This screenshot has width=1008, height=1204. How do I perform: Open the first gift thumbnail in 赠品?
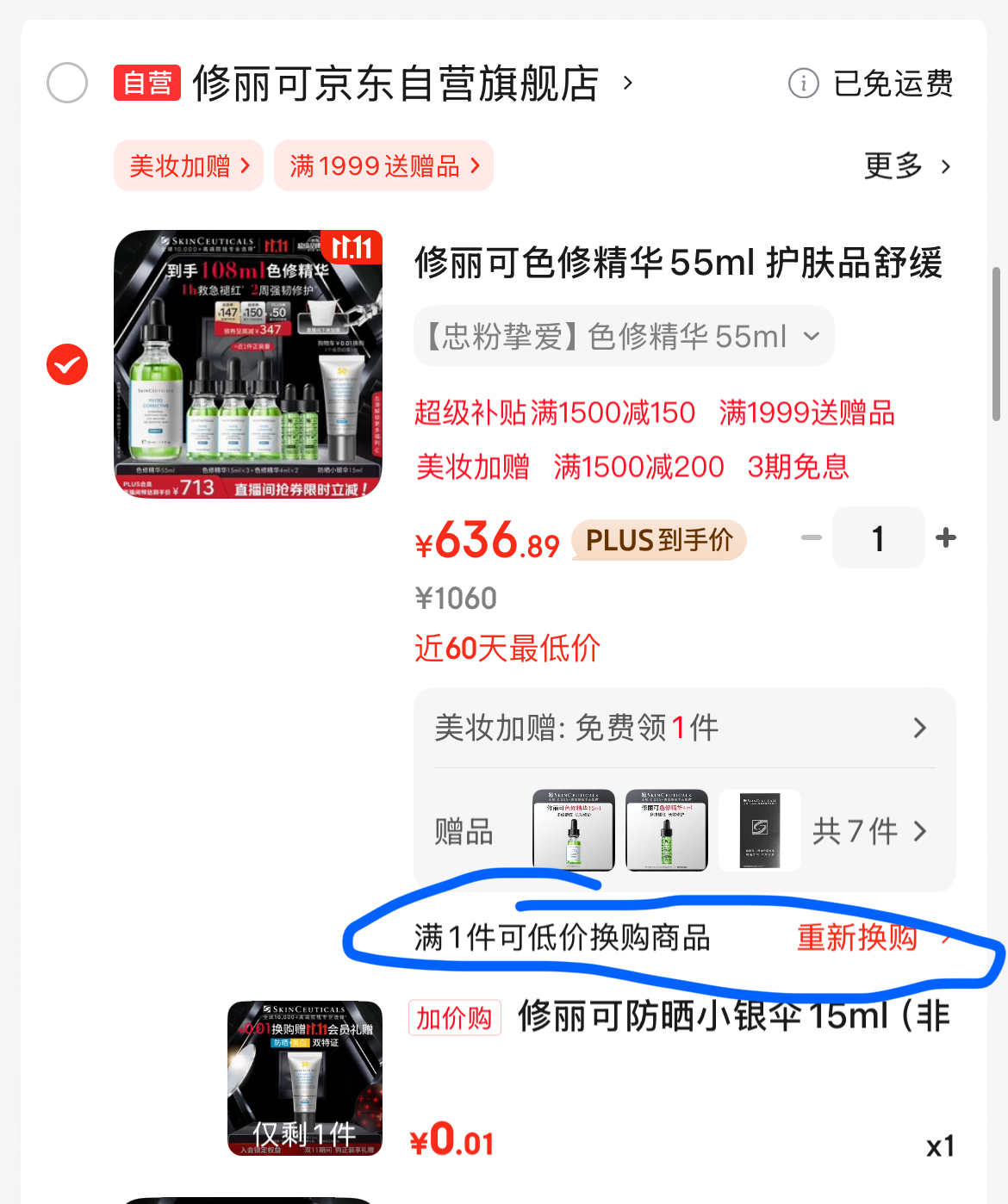(x=574, y=830)
